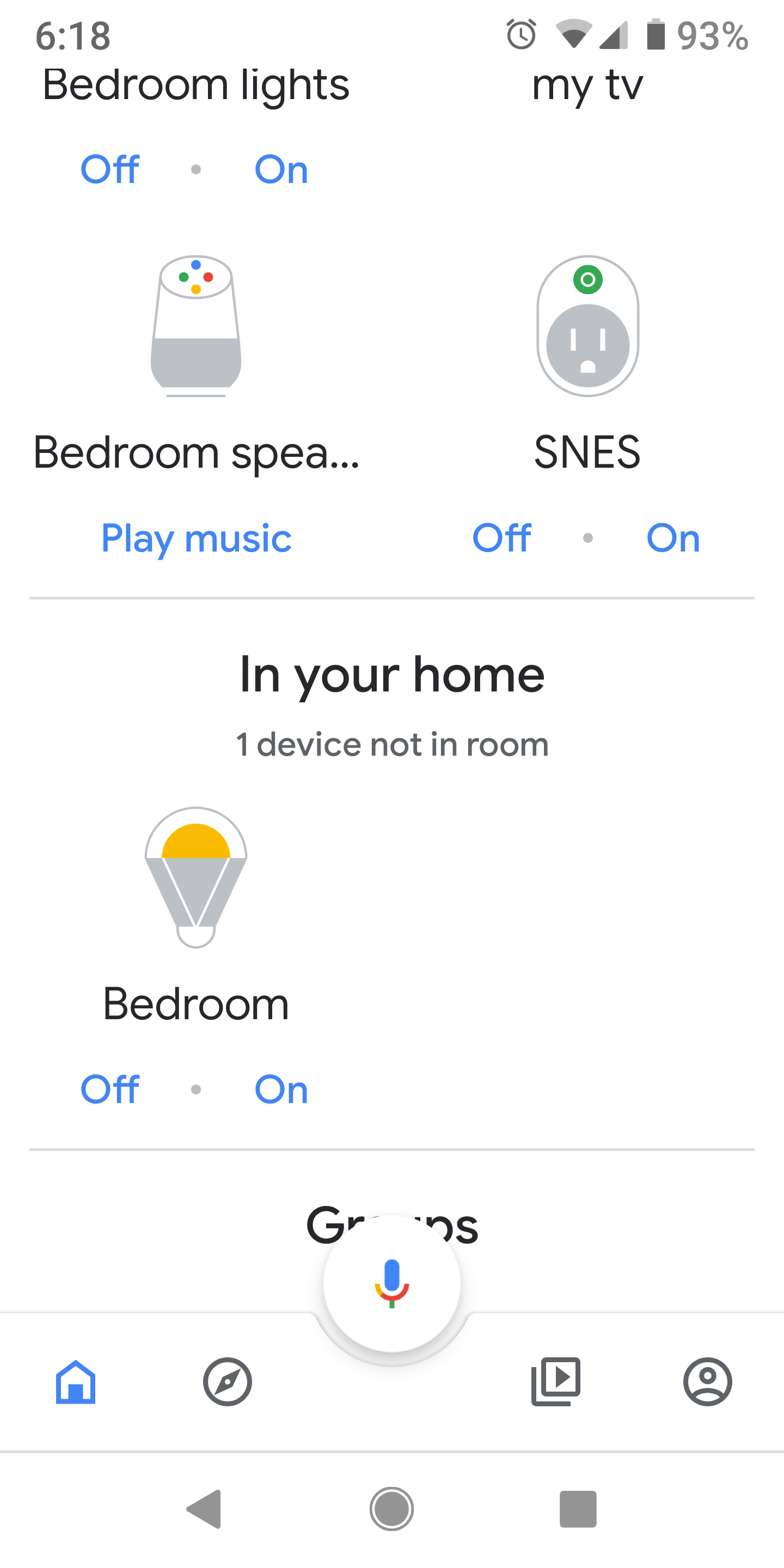Open the 1 device not in room
Image resolution: width=784 pixels, height=1568 pixels.
point(391,743)
